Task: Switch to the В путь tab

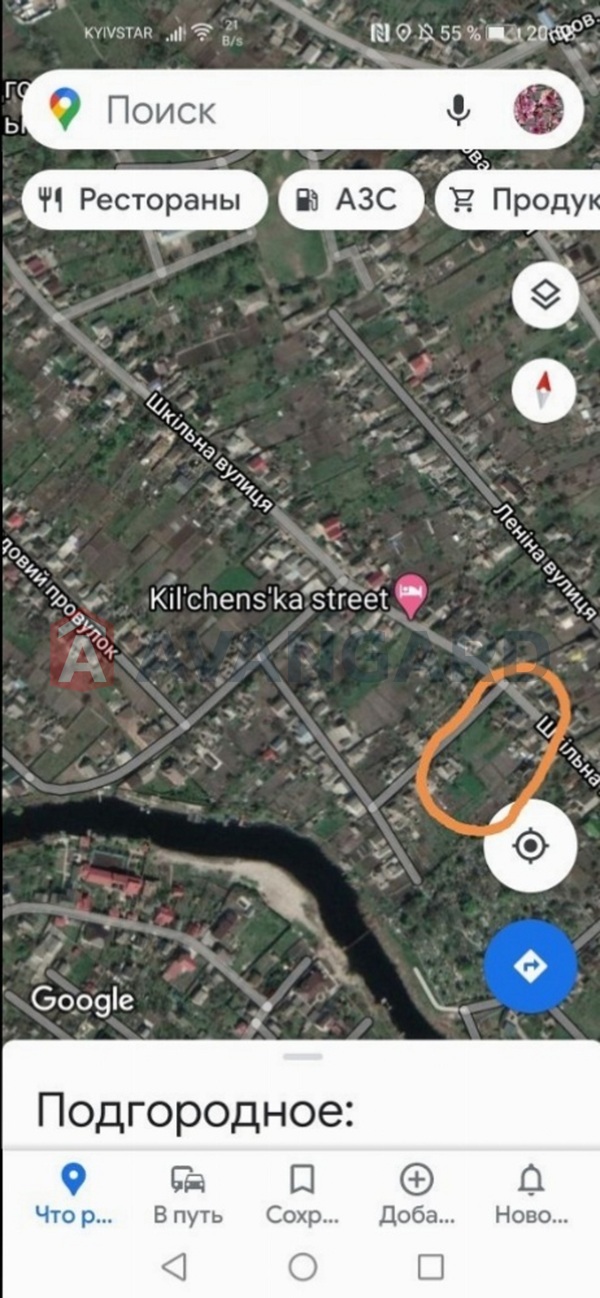Action: coord(188,1194)
